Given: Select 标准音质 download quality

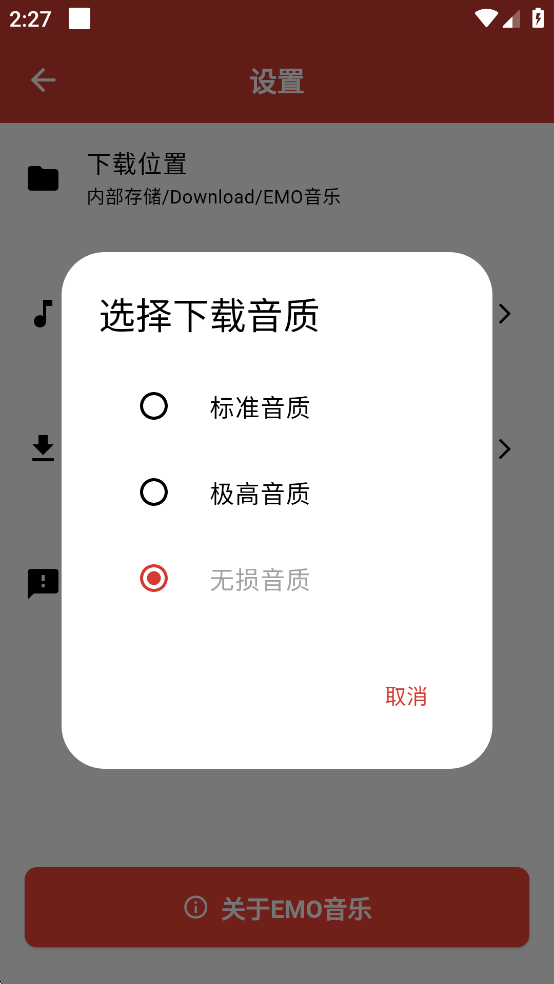Looking at the screenshot, I should tap(277, 407).
